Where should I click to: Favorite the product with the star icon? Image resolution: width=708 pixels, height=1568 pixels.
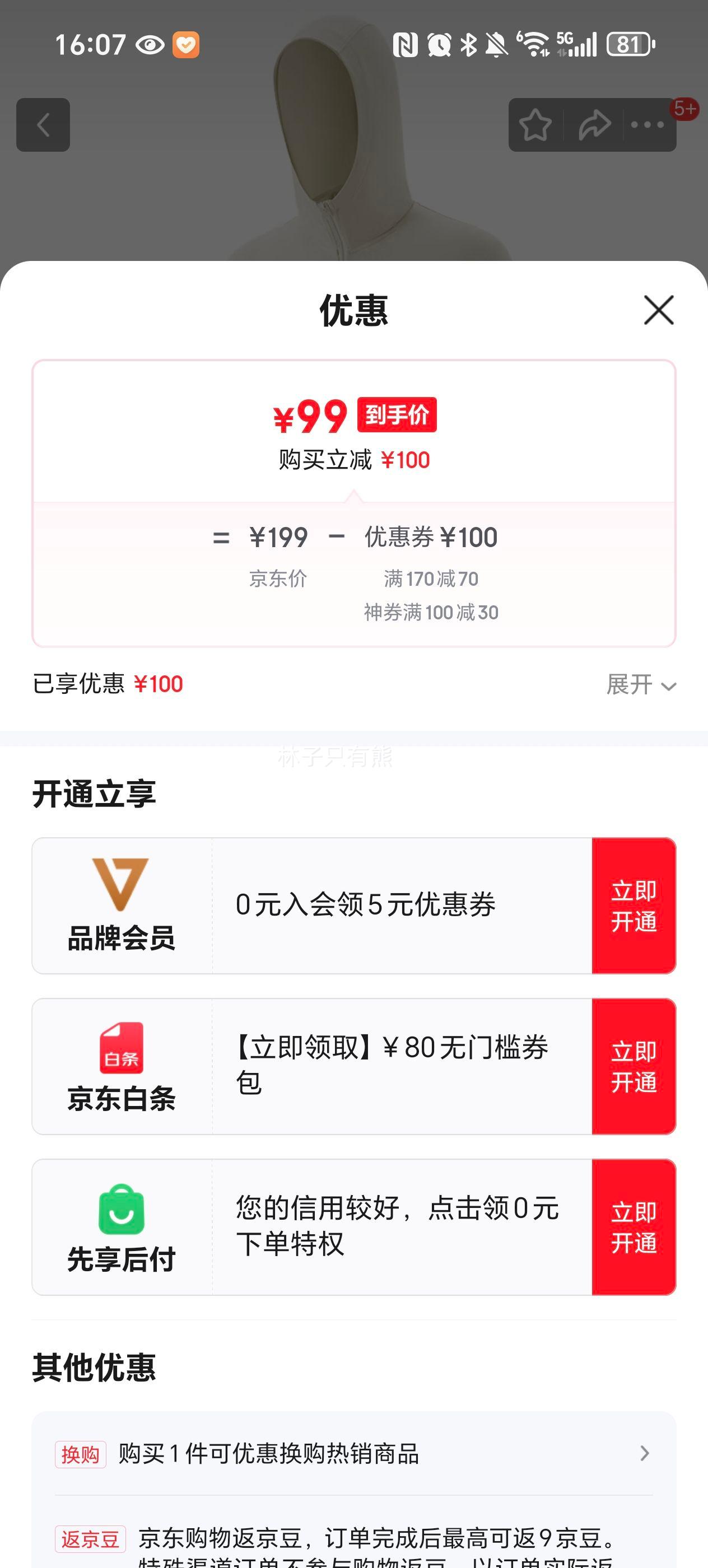point(535,125)
